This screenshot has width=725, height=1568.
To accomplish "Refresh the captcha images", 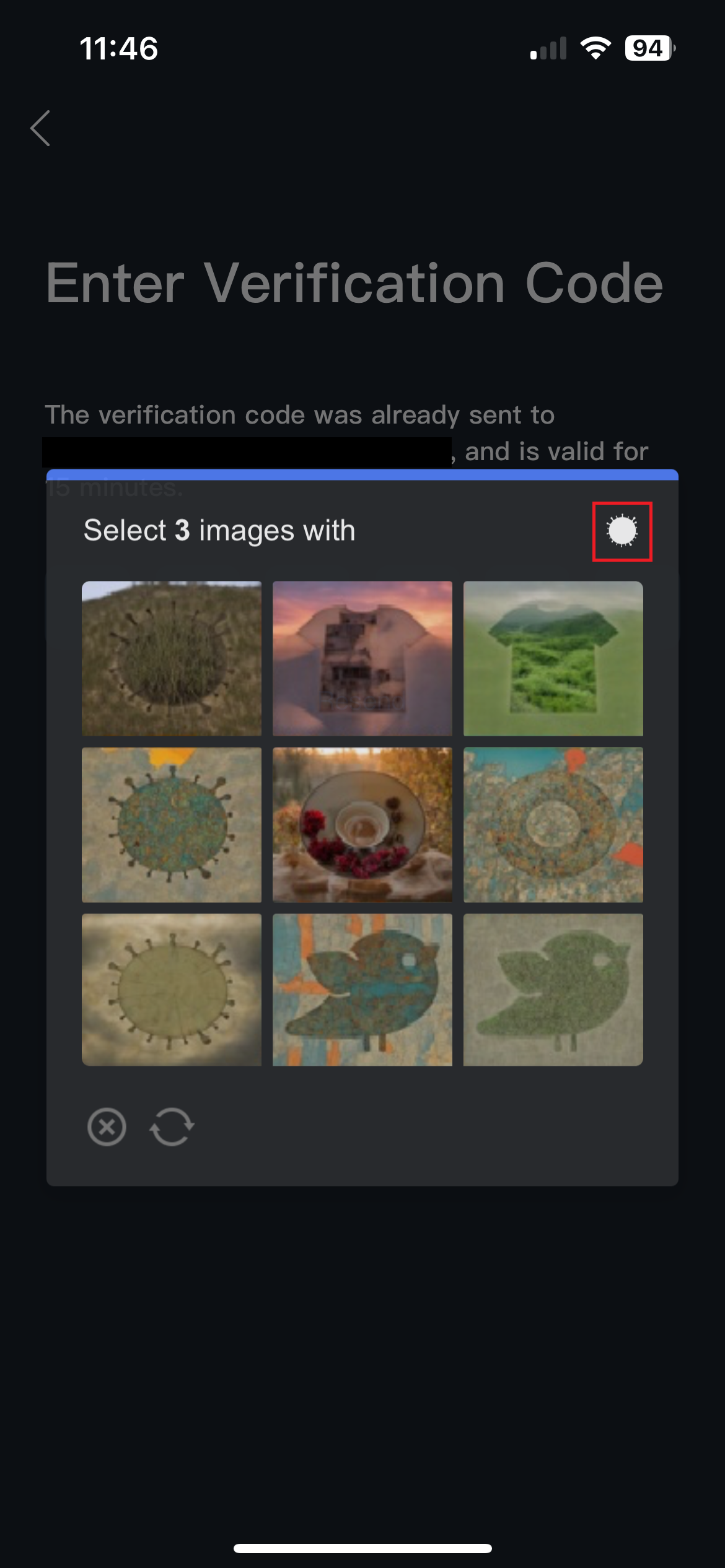I will click(172, 1127).
